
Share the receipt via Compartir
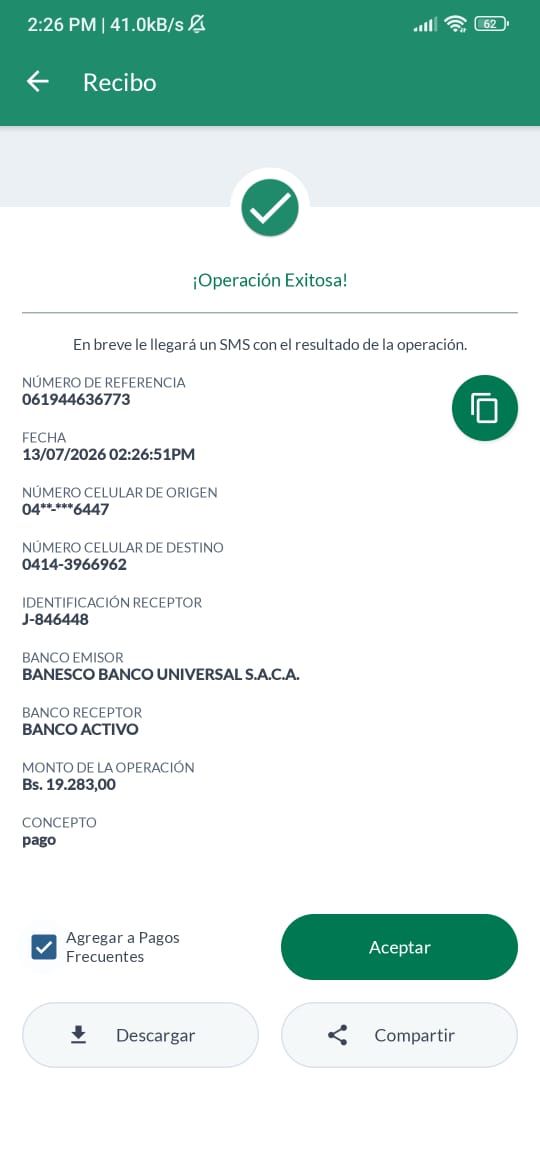(x=399, y=1035)
